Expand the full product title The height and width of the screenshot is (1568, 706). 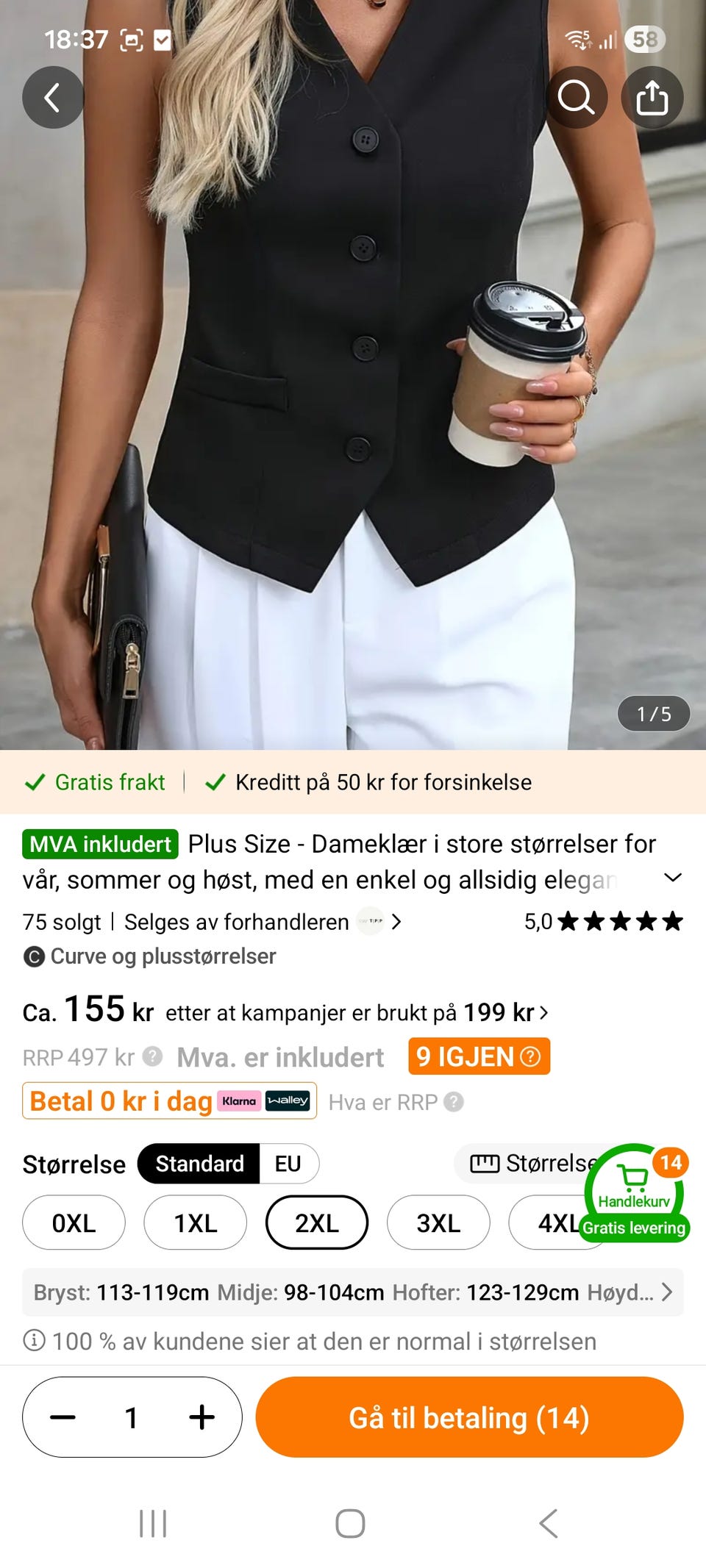click(x=674, y=878)
